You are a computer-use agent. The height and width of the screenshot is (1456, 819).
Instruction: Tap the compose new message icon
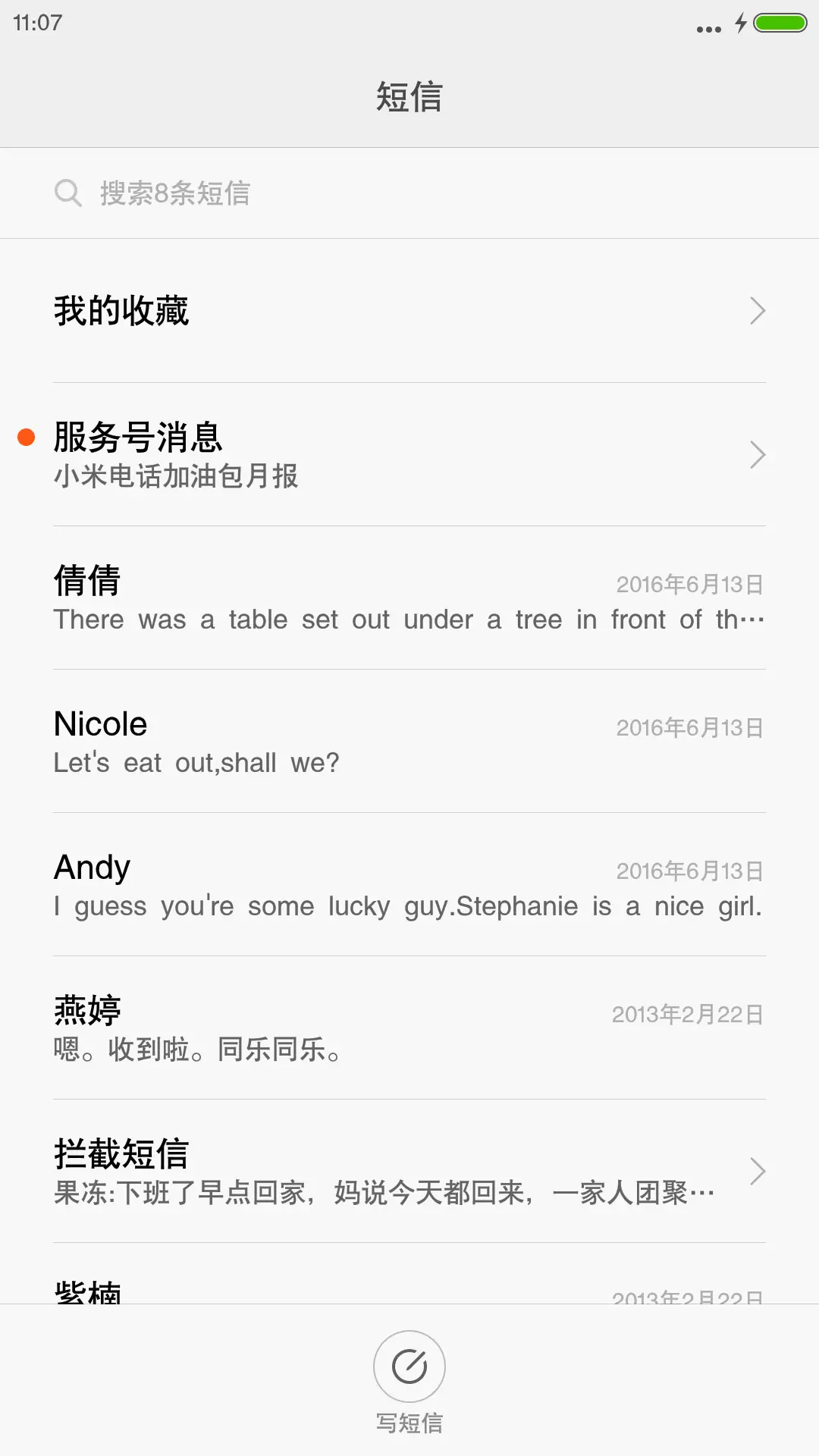409,1365
